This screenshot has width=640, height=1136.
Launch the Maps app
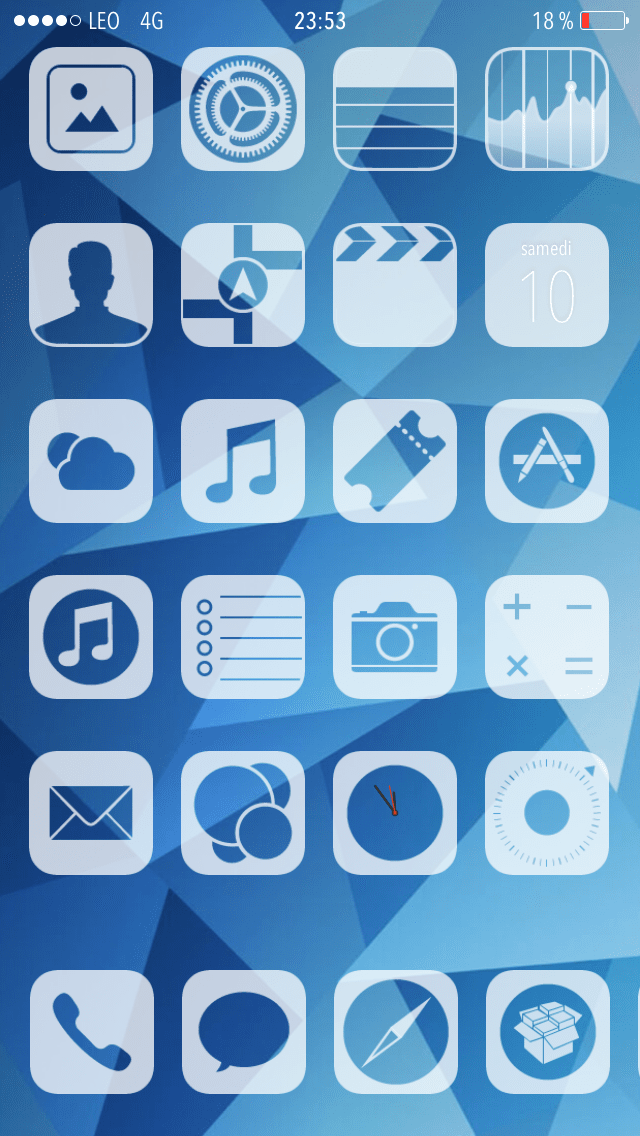pos(243,285)
